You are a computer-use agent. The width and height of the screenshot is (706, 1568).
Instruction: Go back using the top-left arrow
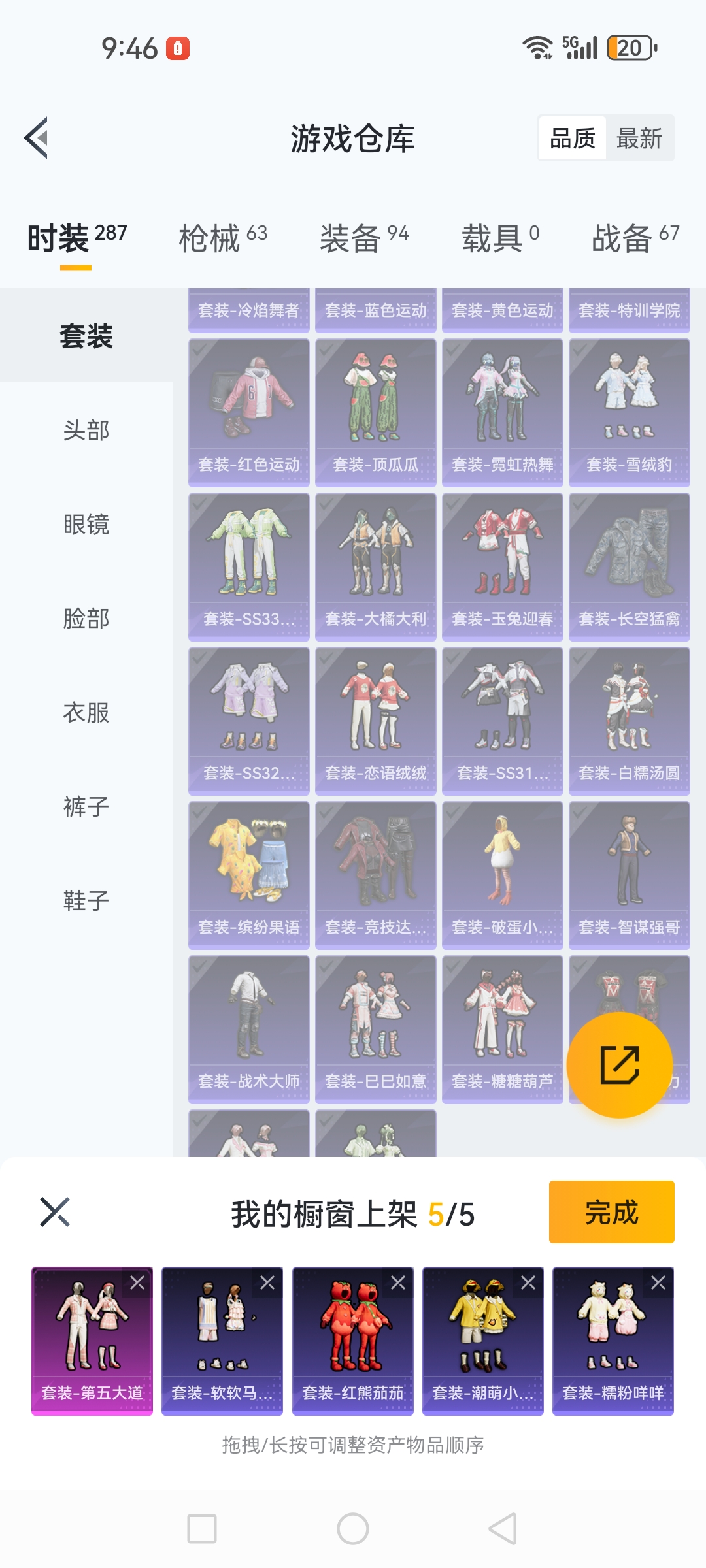click(37, 138)
